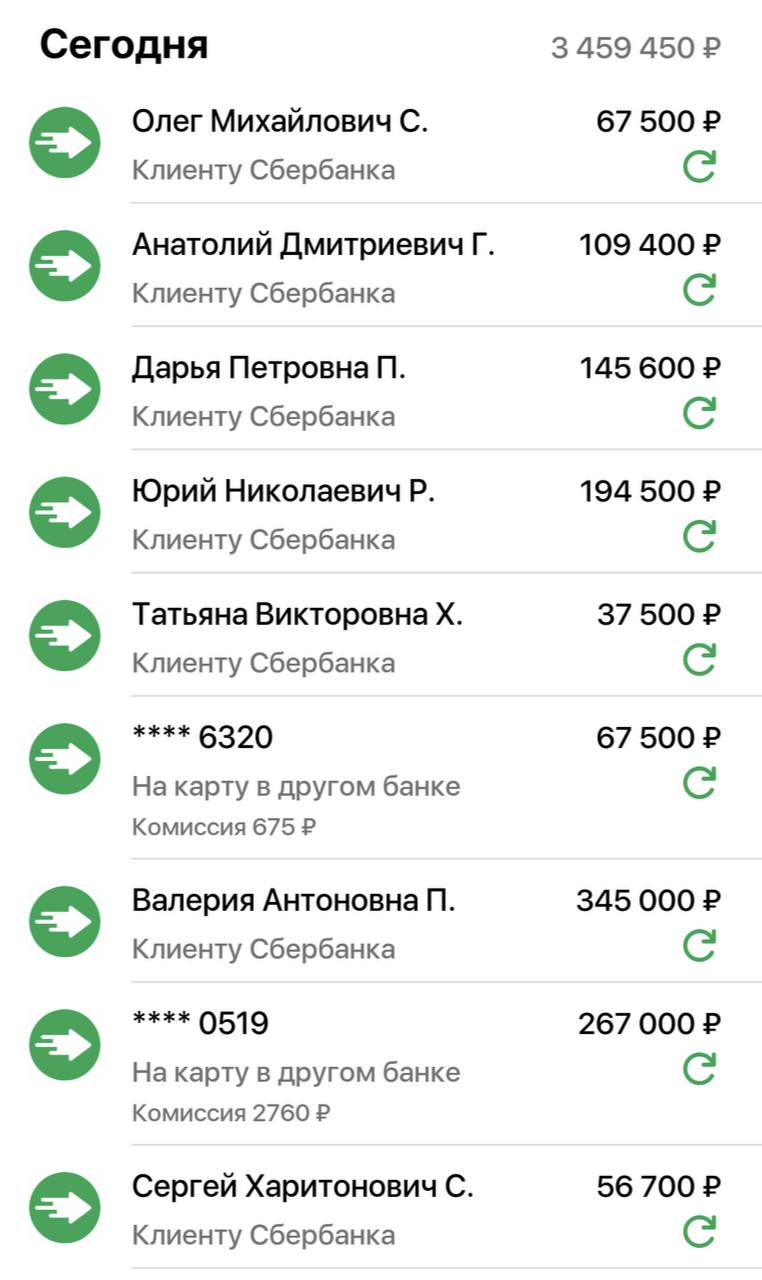Repeat the 109 400 ₽ transfer to Анатолий

(699, 291)
